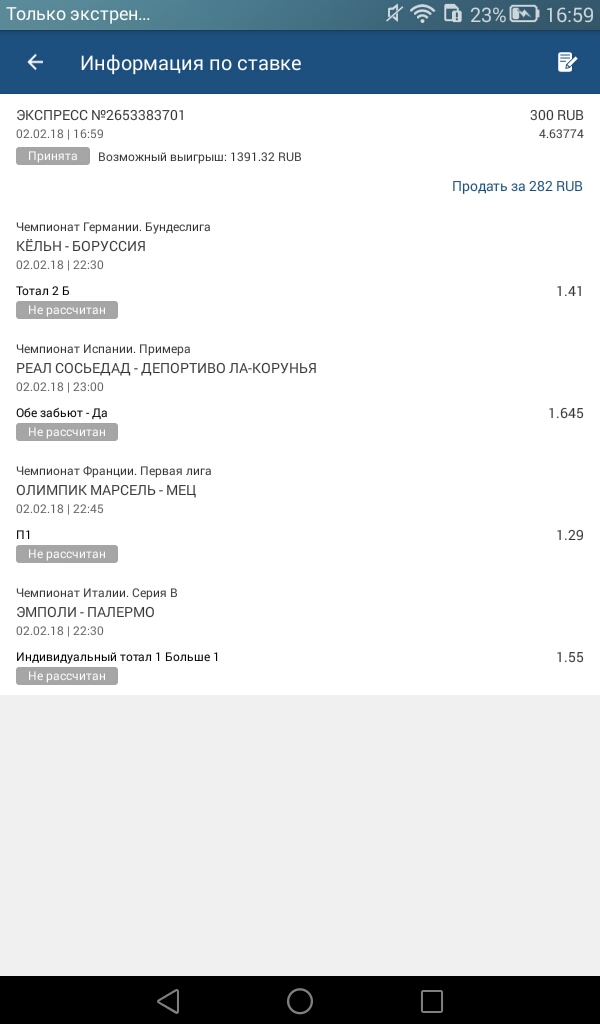Tap the system home button
Image resolution: width=600 pixels, height=1024 pixels.
tap(300, 1000)
